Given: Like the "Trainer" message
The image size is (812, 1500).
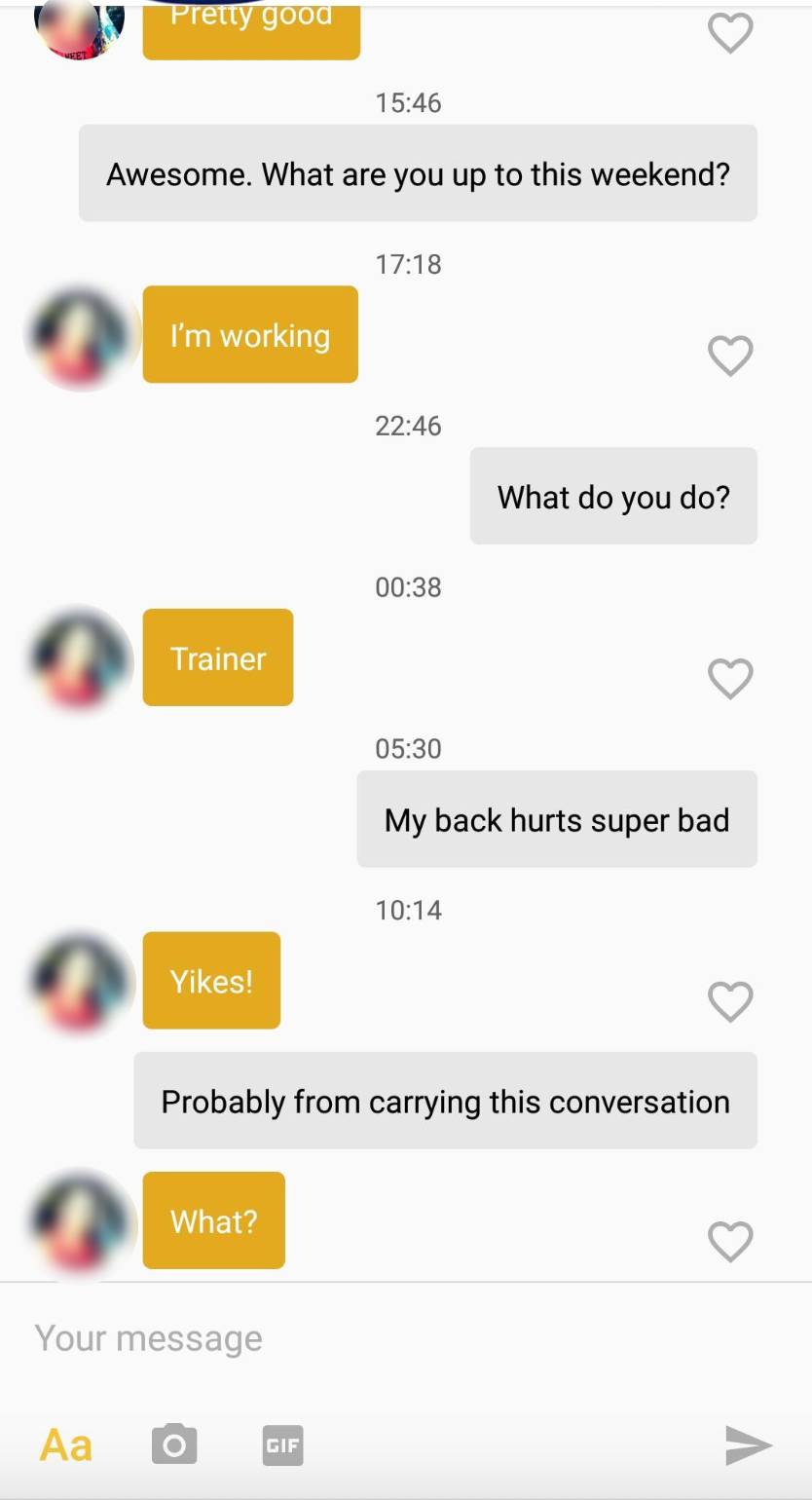Looking at the screenshot, I should click(730, 679).
